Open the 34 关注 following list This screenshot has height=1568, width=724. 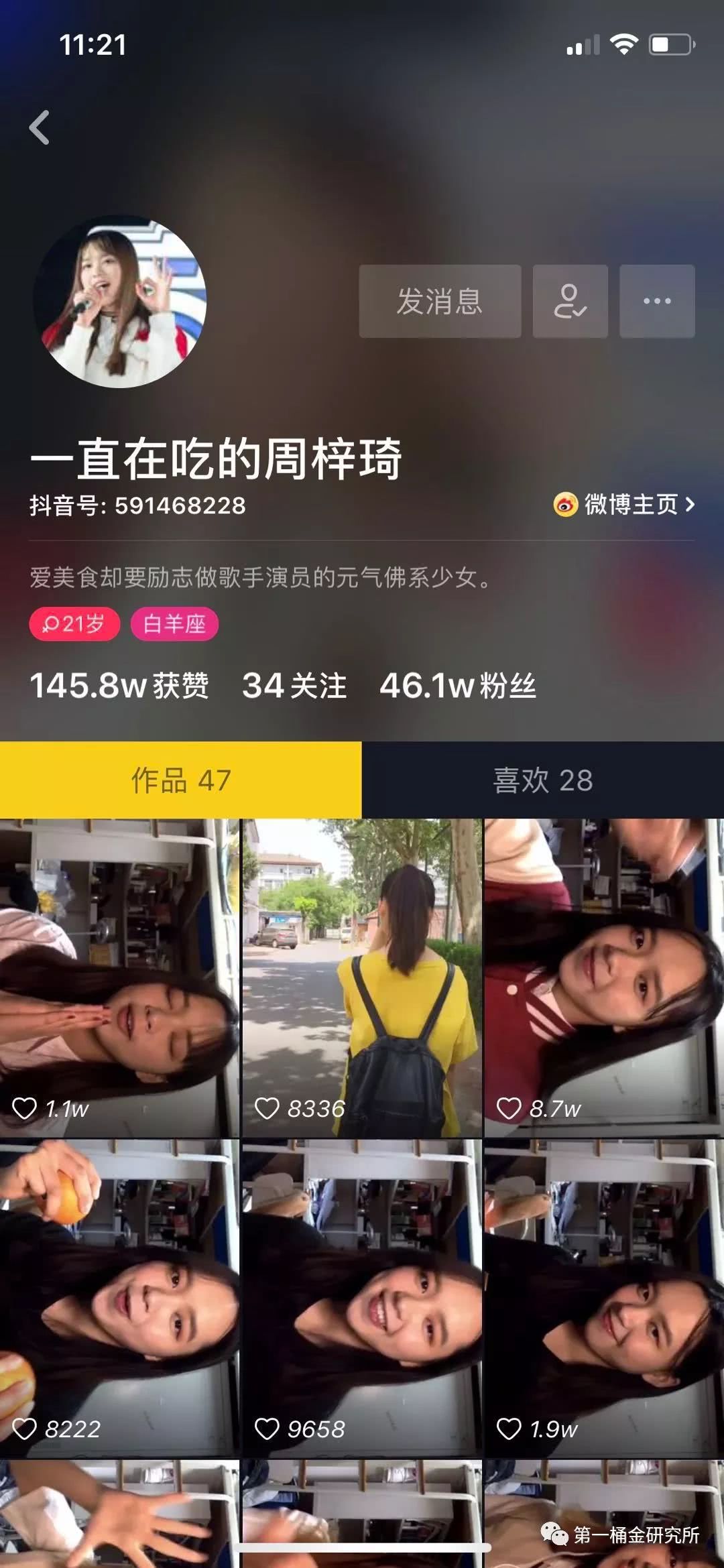click(x=294, y=686)
